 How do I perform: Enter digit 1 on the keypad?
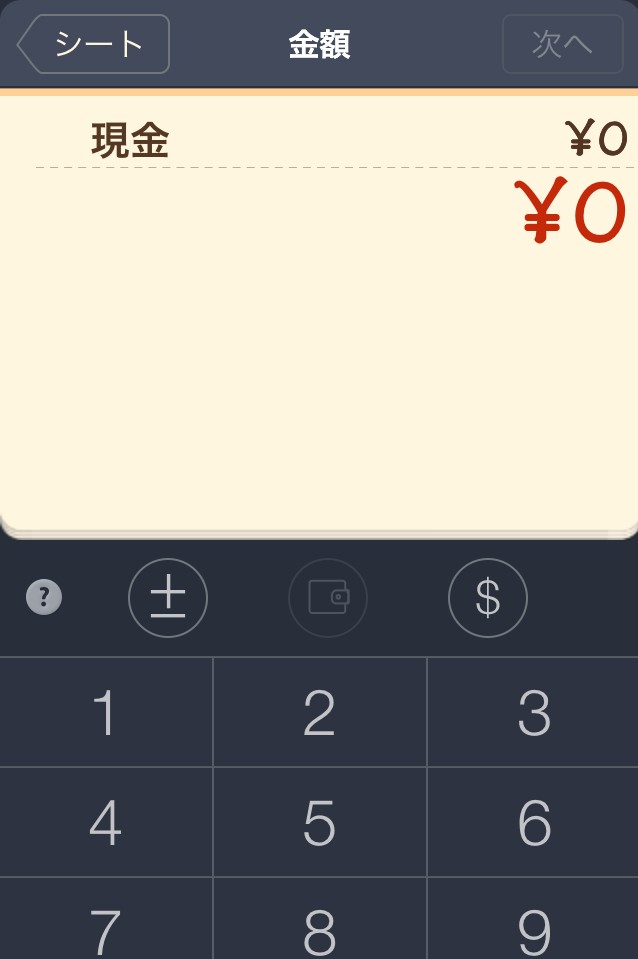pos(106,713)
